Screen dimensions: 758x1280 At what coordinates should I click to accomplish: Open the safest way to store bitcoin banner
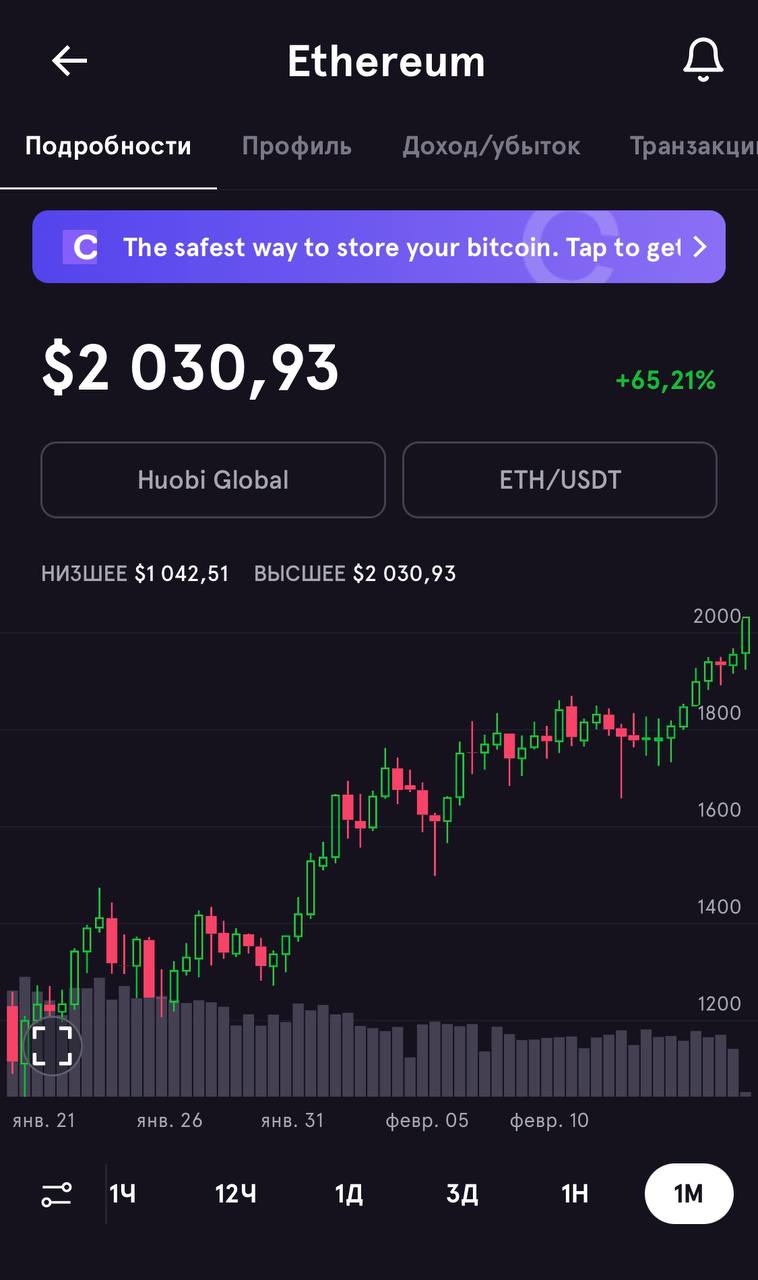click(x=379, y=247)
